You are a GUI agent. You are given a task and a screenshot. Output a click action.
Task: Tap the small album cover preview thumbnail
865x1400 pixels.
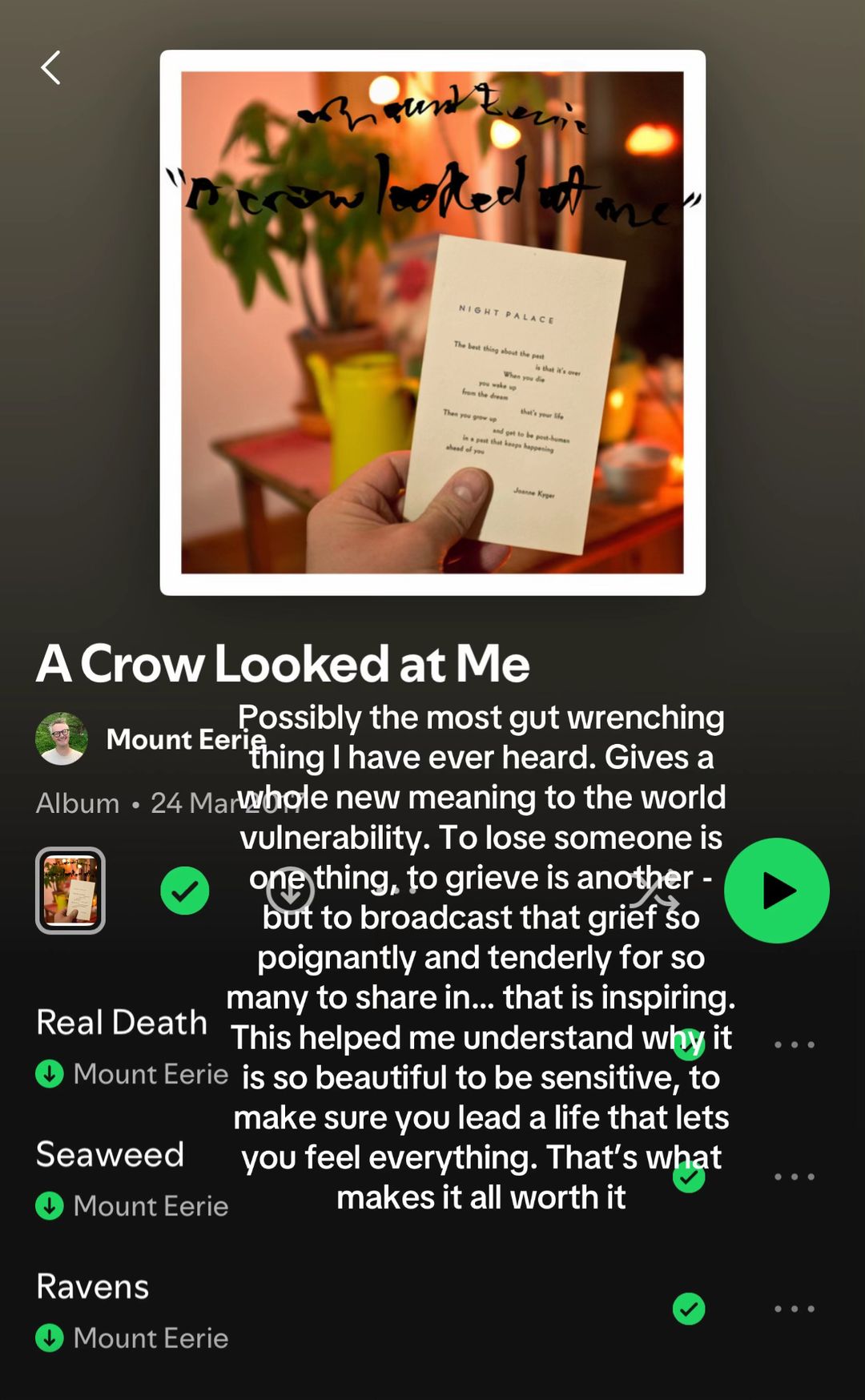click(x=70, y=891)
